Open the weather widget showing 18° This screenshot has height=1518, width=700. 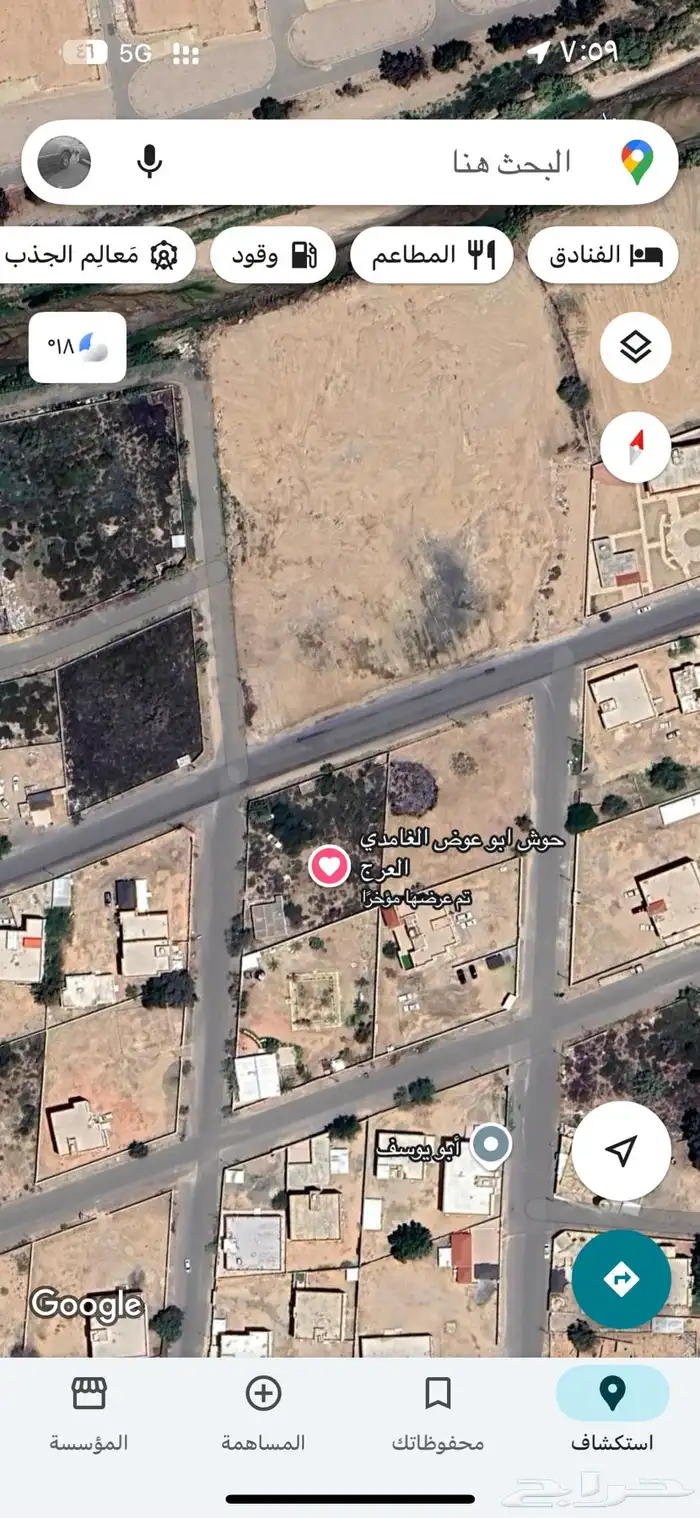point(78,347)
